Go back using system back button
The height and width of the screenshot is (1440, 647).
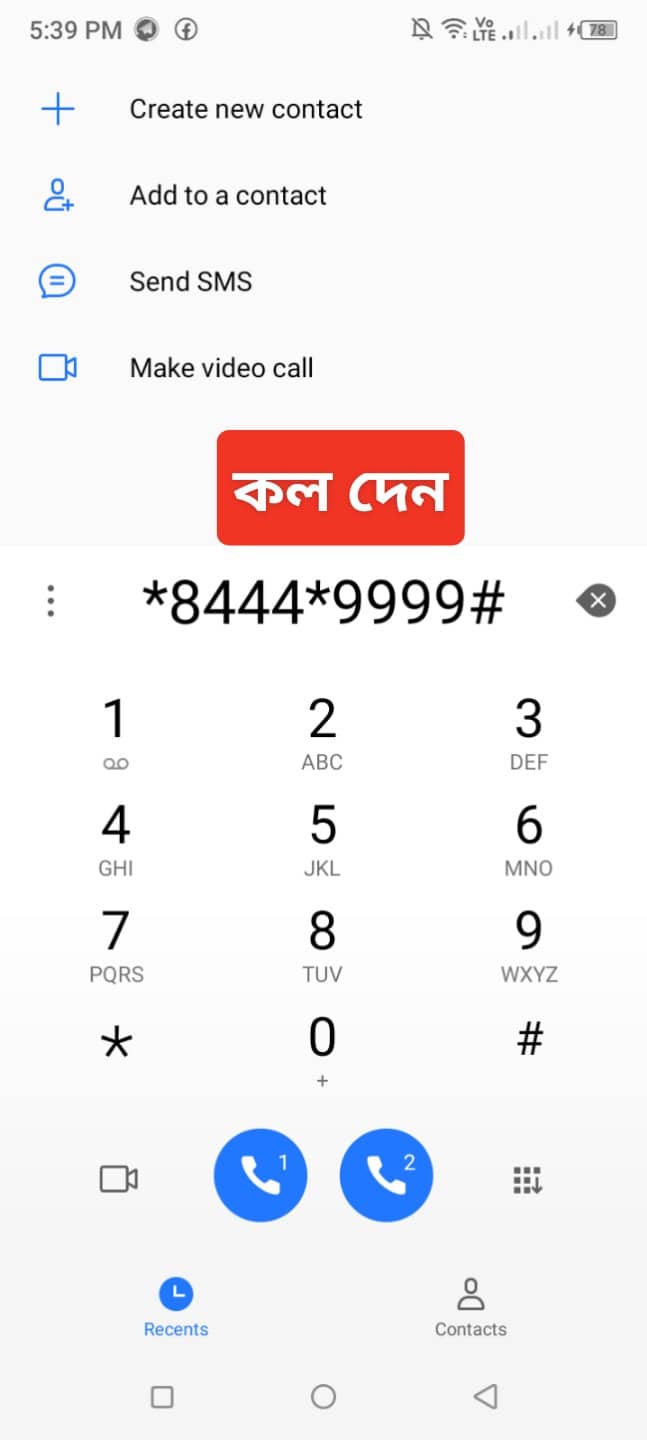point(485,1396)
